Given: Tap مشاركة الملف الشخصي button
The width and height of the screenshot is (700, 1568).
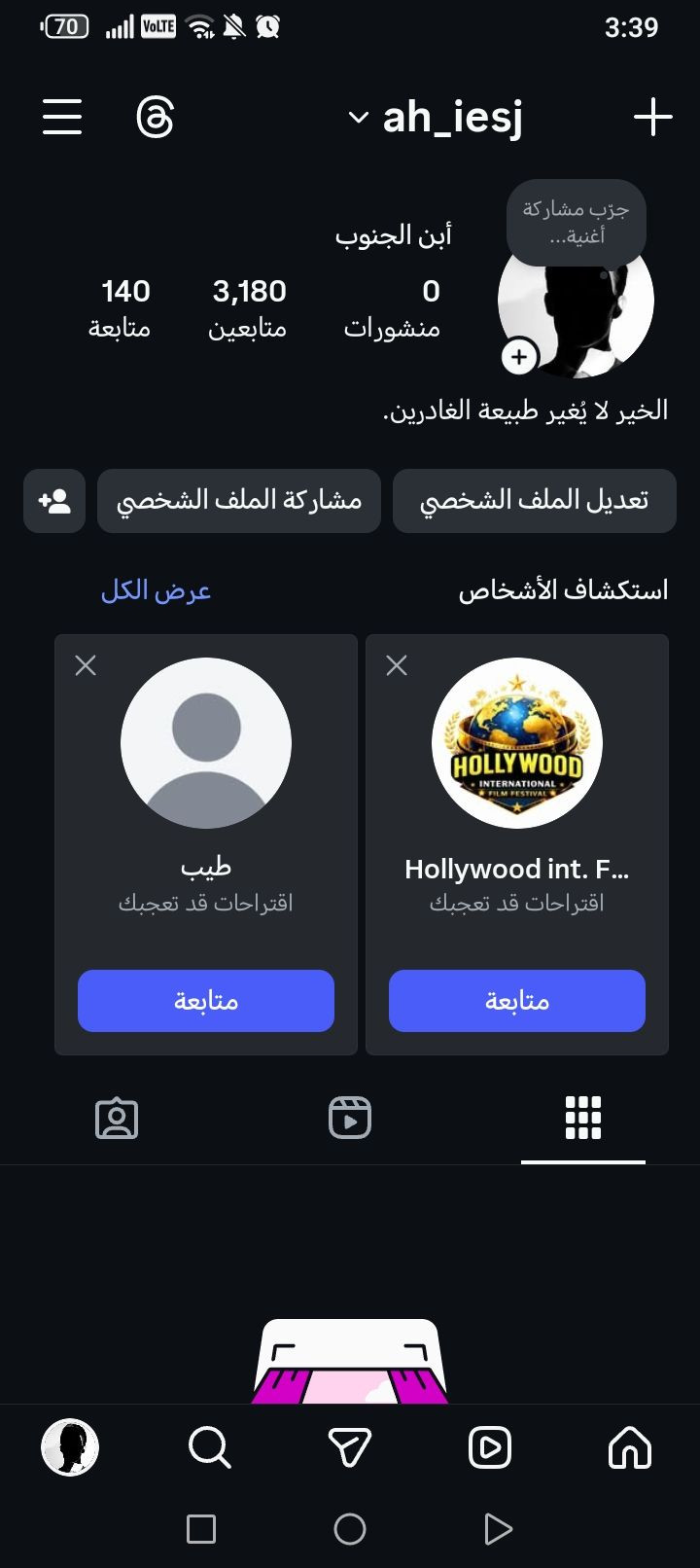Looking at the screenshot, I should pyautogui.click(x=239, y=501).
